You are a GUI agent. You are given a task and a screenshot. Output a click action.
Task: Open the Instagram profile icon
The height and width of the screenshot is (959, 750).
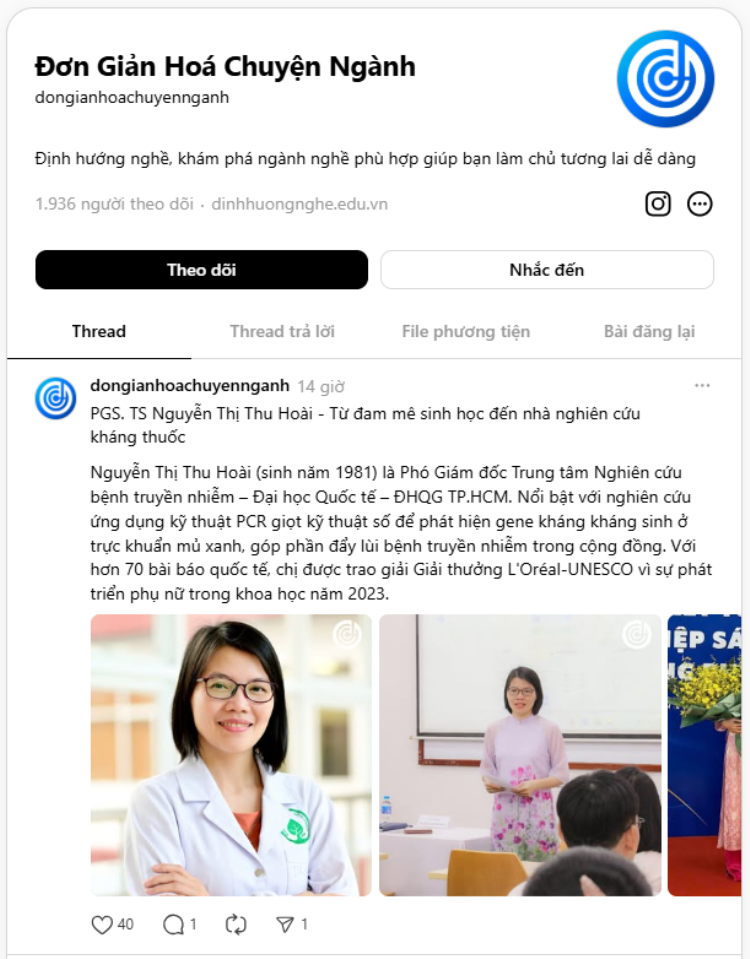coord(658,204)
